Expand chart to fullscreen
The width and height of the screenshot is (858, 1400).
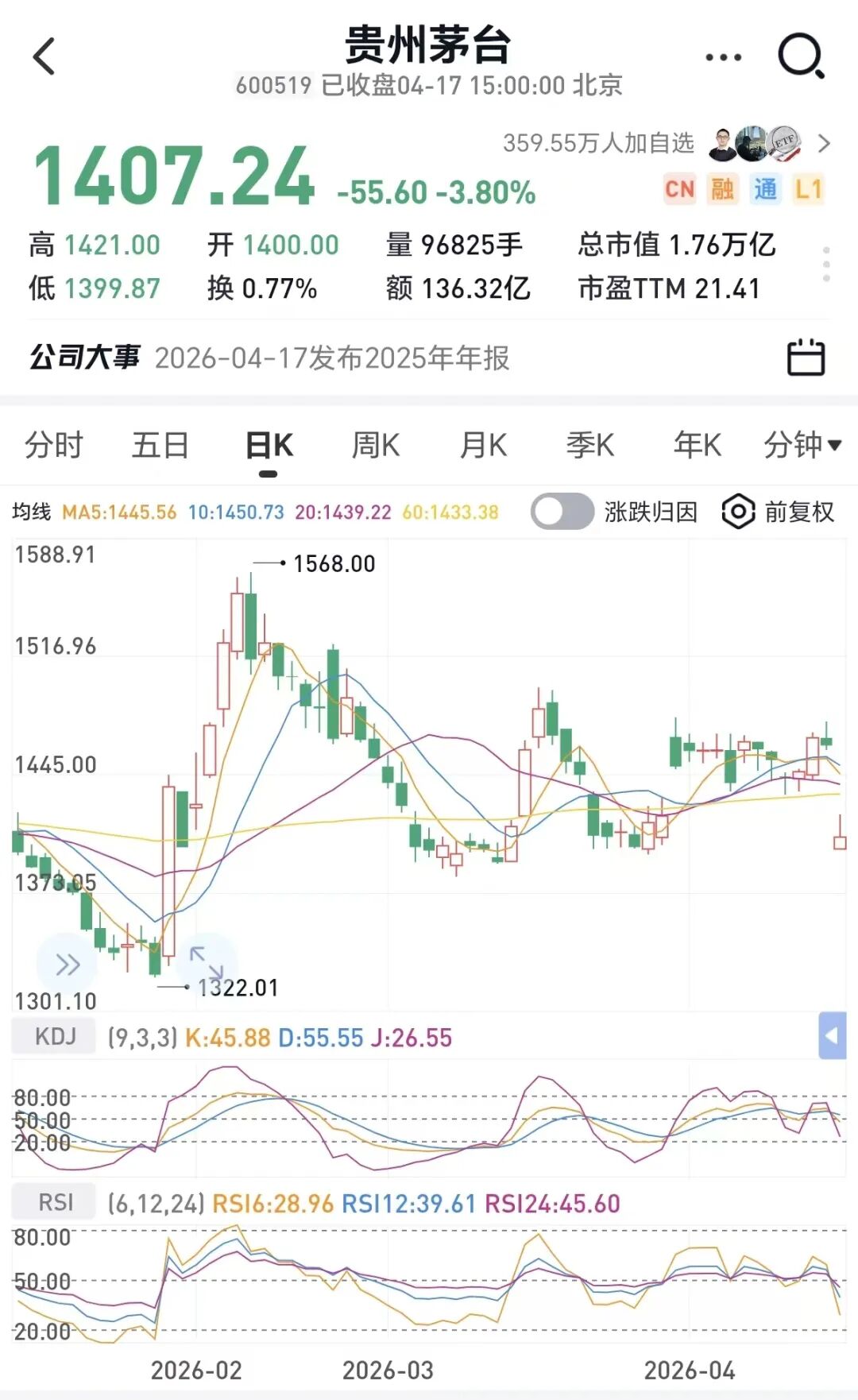point(207,962)
